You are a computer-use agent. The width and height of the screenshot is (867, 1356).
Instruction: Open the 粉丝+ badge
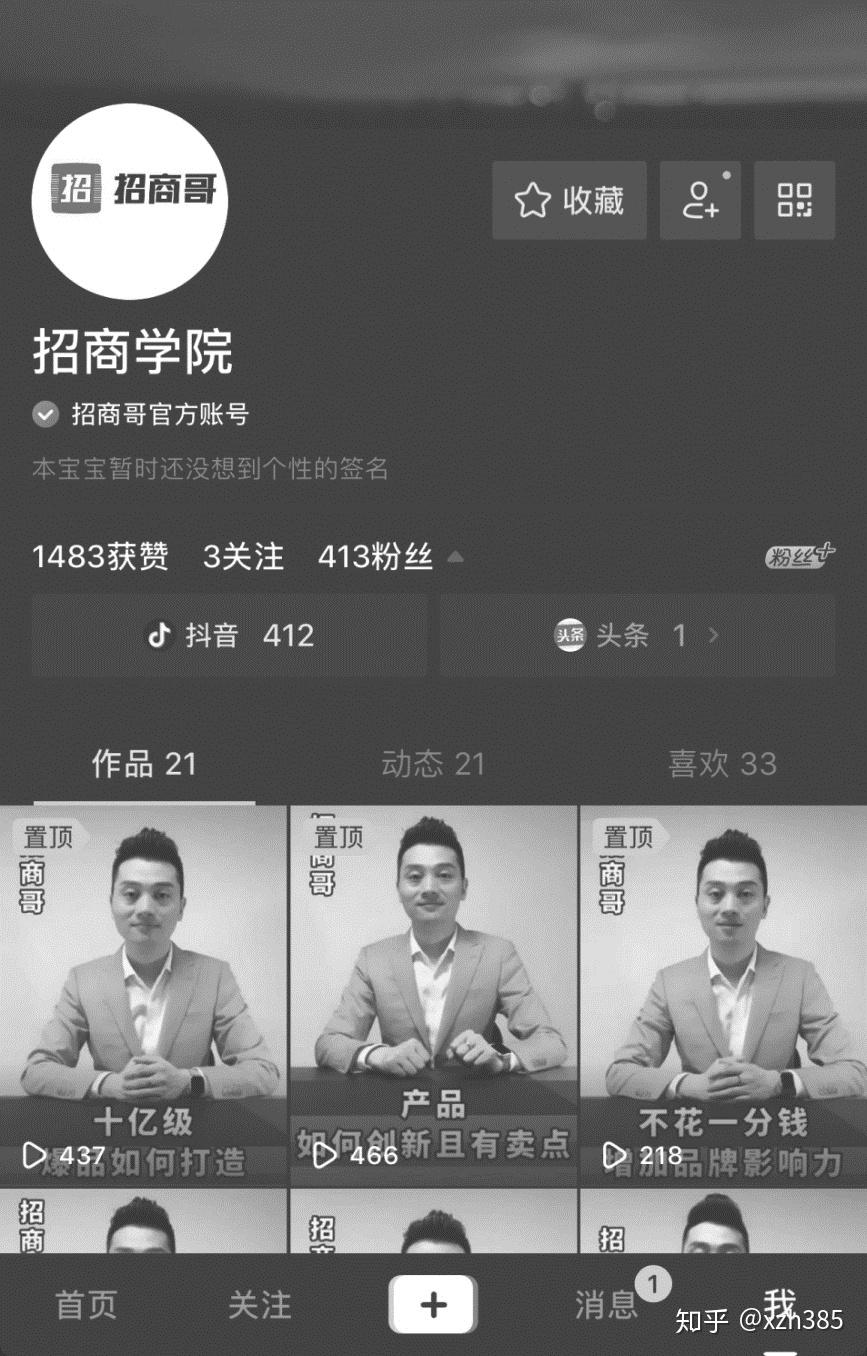(800, 557)
